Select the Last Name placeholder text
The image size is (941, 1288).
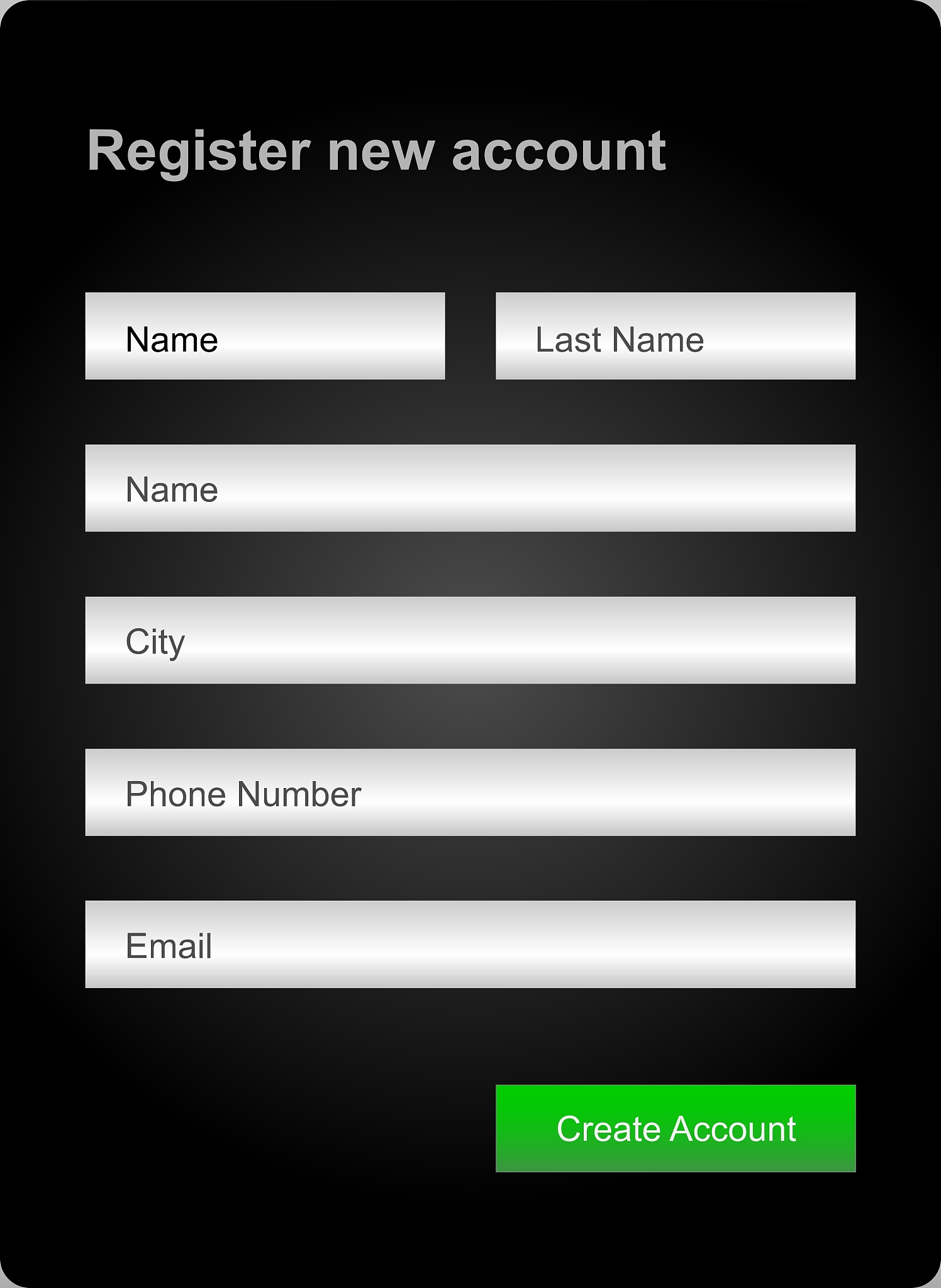pyautogui.click(x=620, y=340)
